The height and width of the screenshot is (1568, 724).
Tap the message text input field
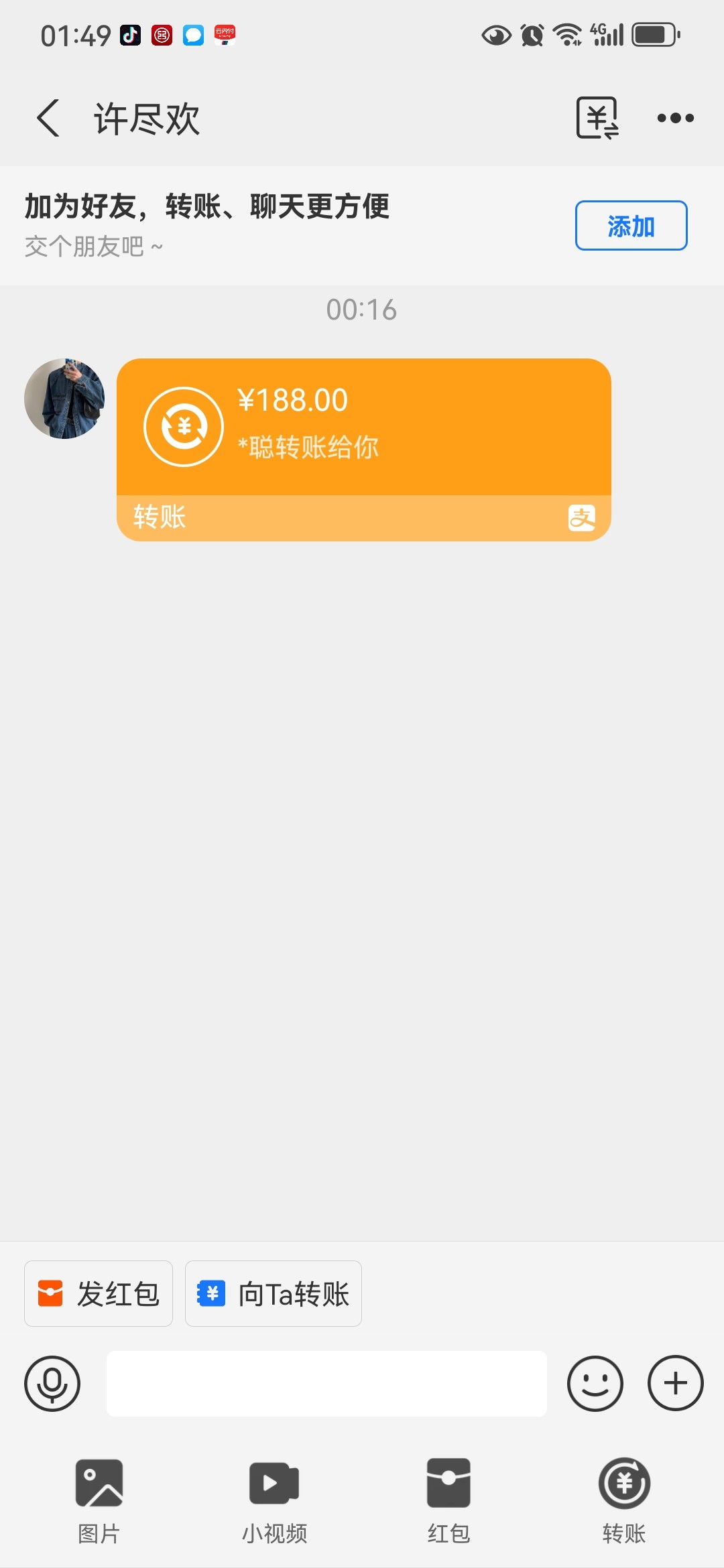pyautogui.click(x=326, y=1383)
